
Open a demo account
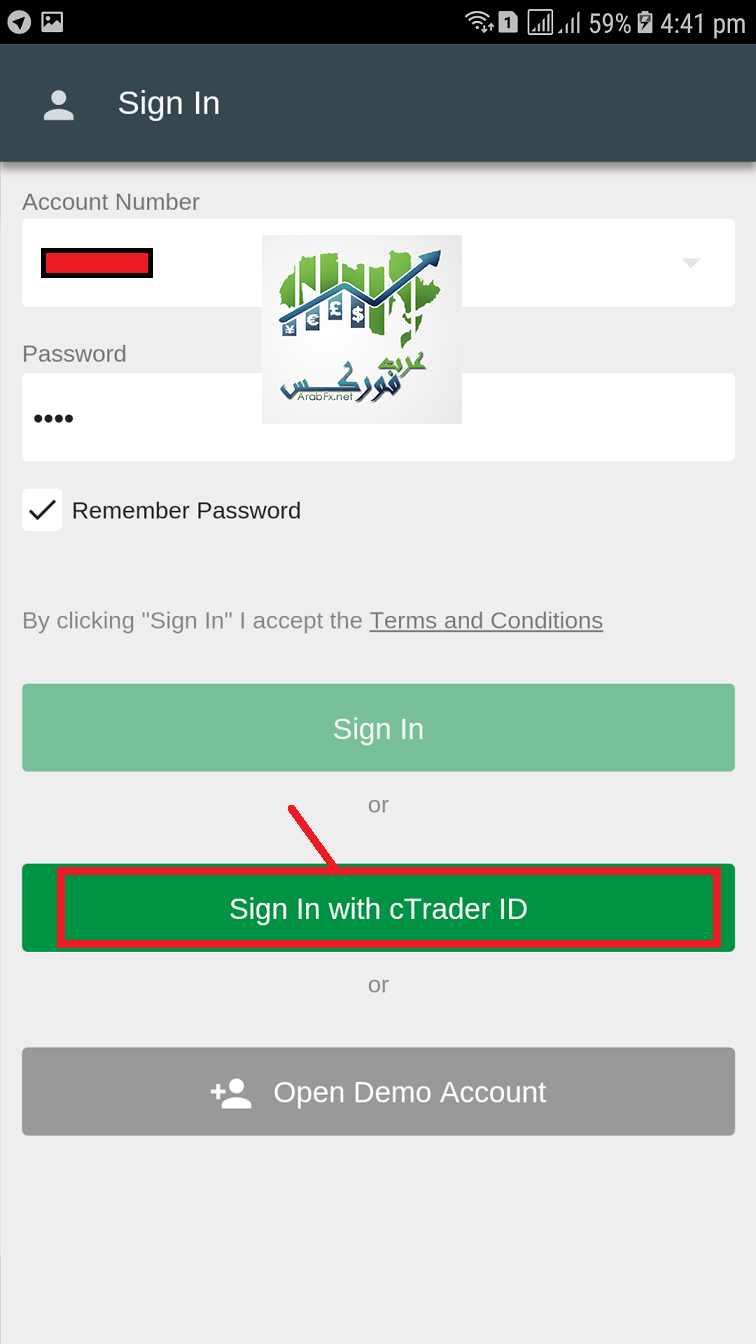point(378,1092)
